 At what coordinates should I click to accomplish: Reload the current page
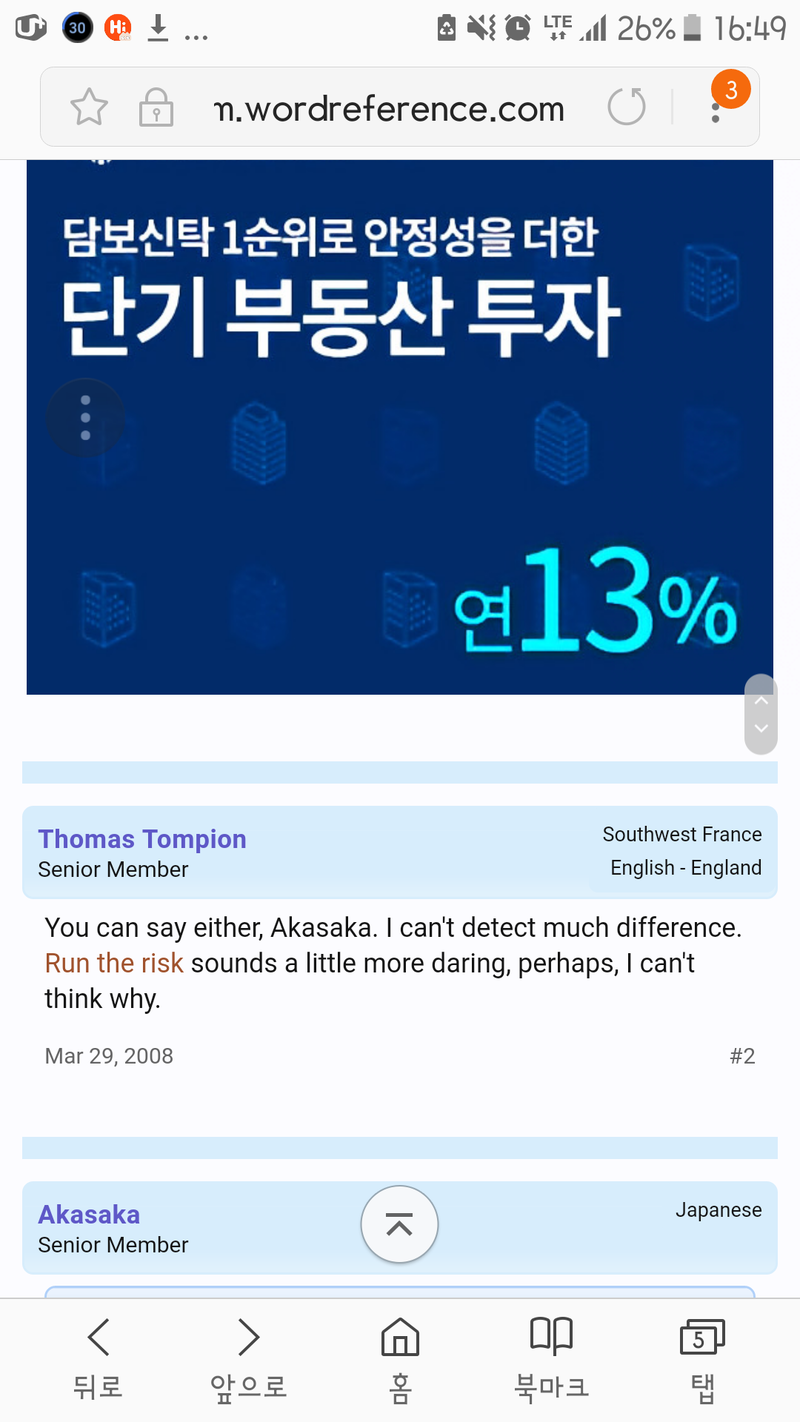pyautogui.click(x=627, y=107)
